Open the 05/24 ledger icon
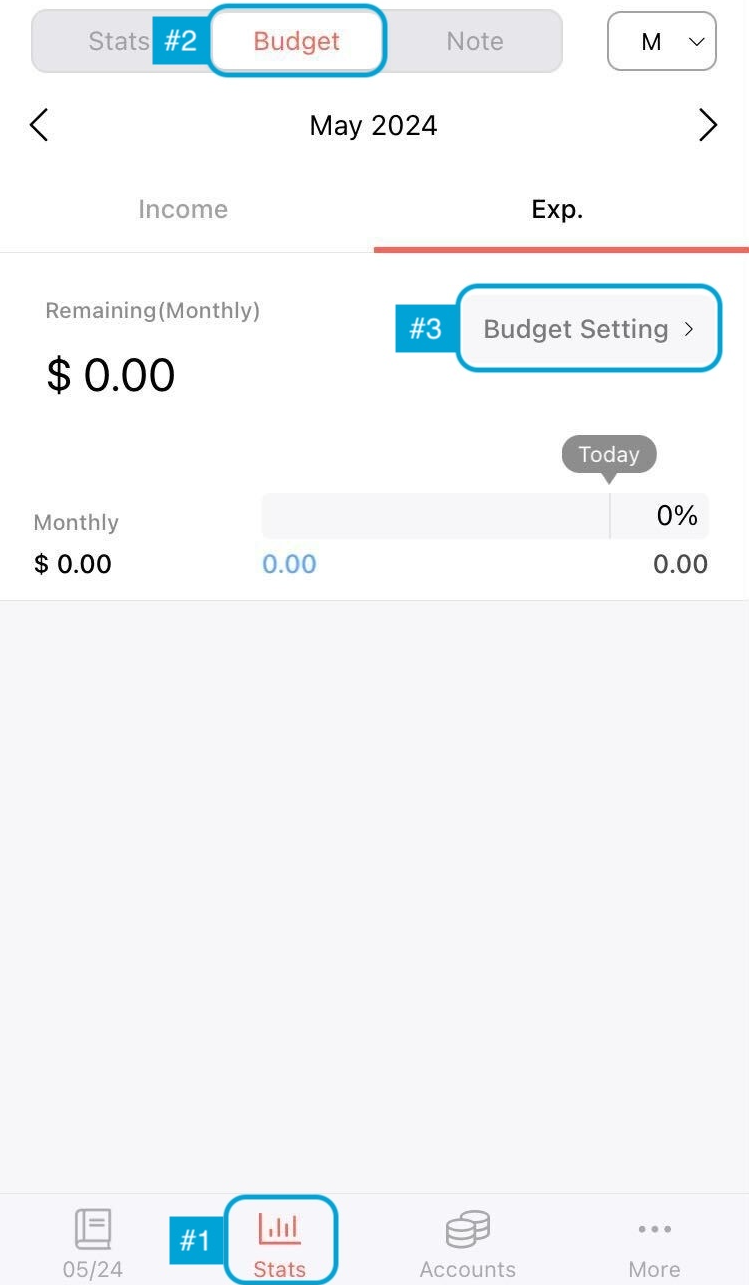Screen dimensions: 749x1285 coord(92,1228)
